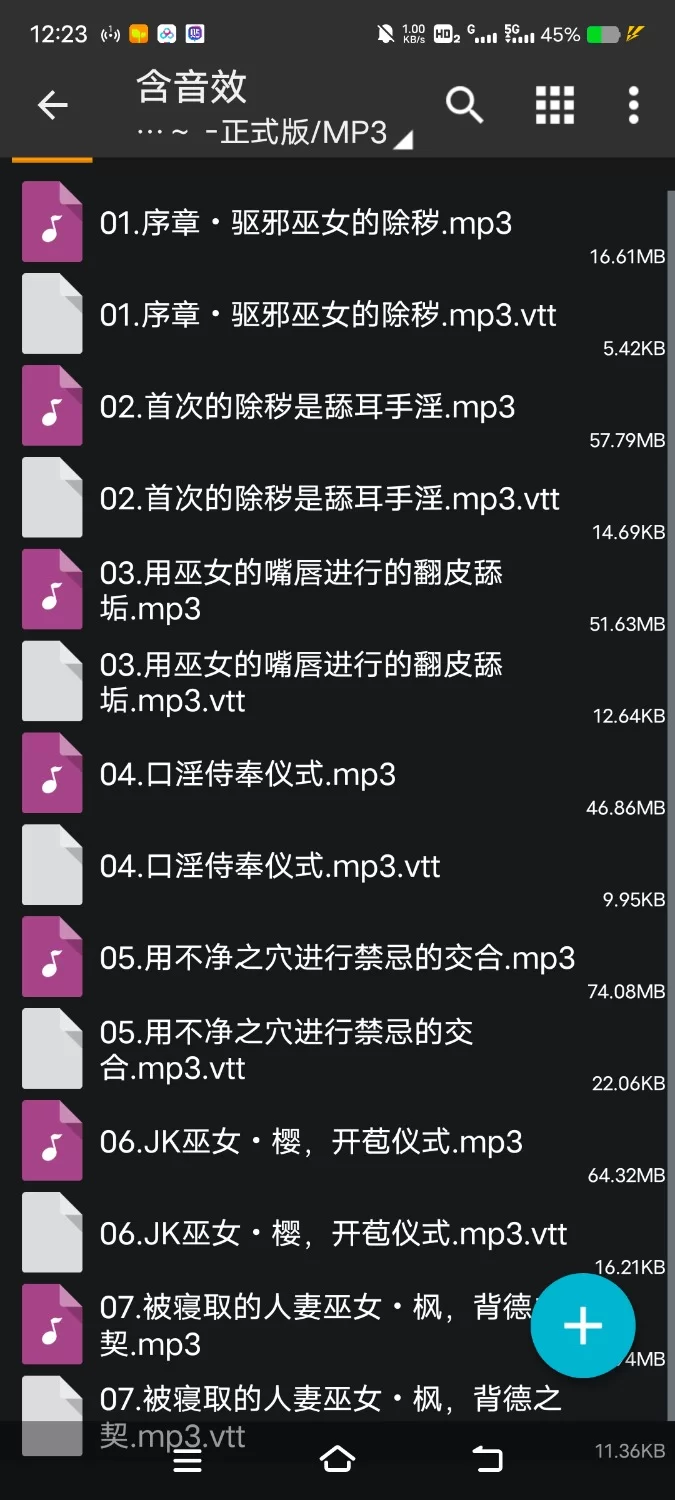675x1500 pixels.
Task: Go to the system home screen
Action: point(337,1460)
